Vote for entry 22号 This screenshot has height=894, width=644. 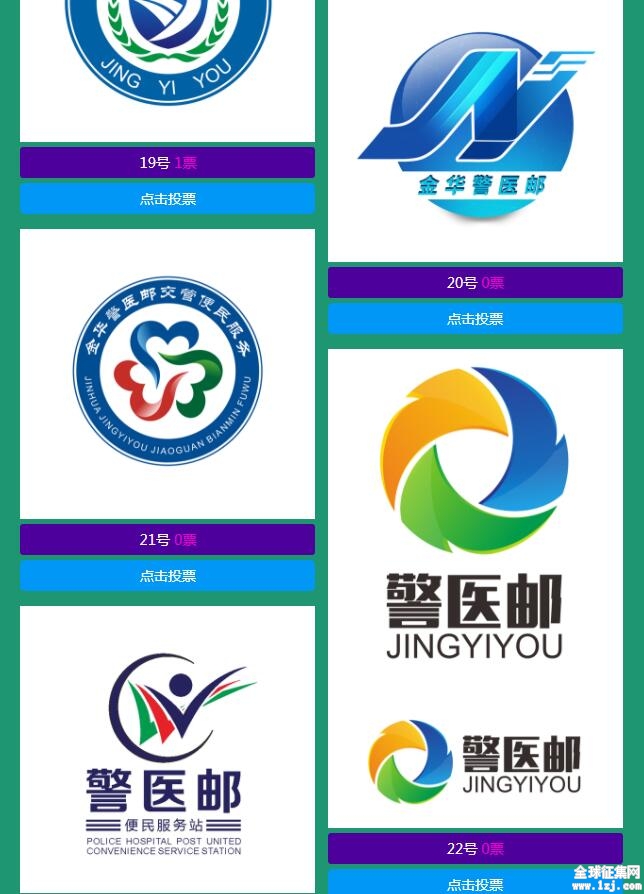(475, 884)
